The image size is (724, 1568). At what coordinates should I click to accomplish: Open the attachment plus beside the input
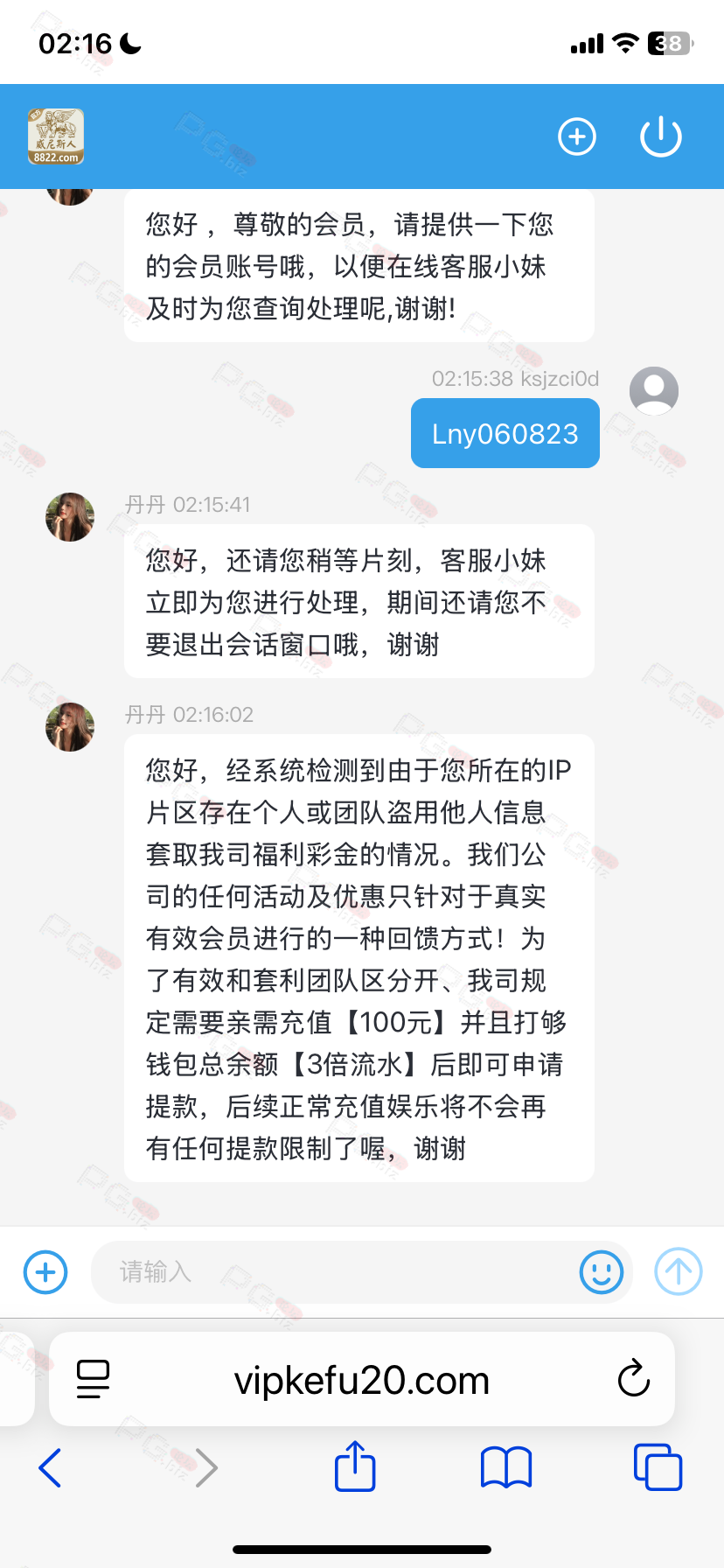point(45,1271)
